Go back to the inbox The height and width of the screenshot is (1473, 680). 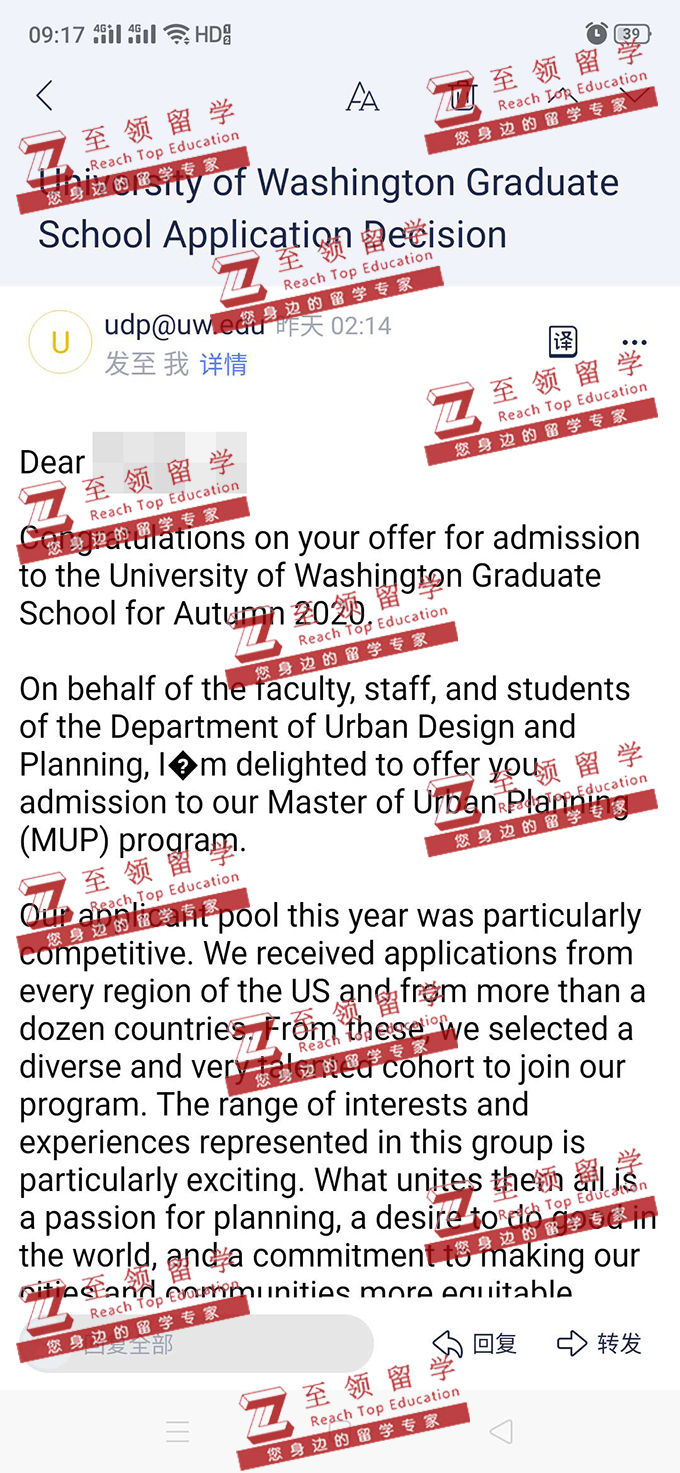point(44,96)
